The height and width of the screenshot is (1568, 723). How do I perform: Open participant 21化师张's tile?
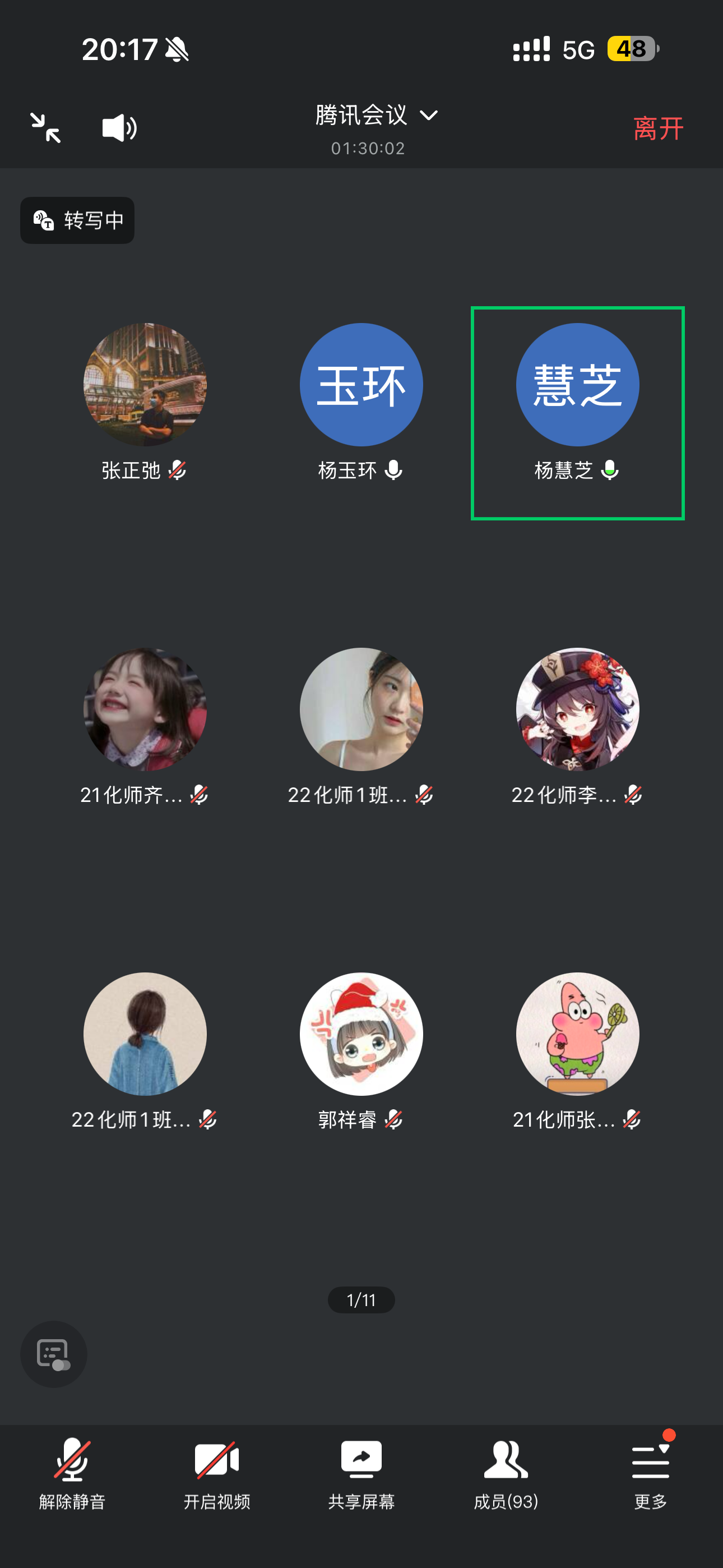577,1034
